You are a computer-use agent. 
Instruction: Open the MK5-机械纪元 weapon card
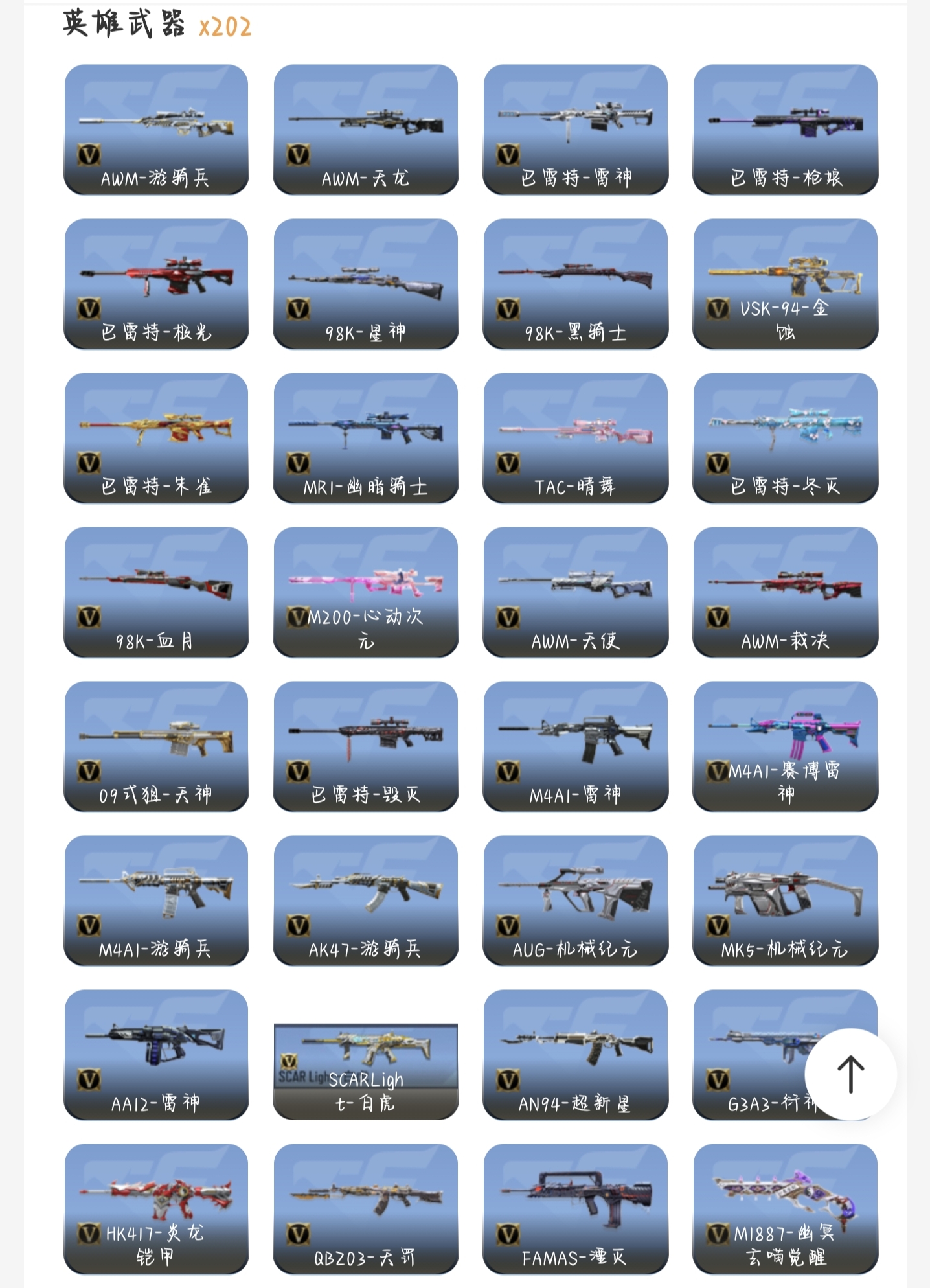785,900
